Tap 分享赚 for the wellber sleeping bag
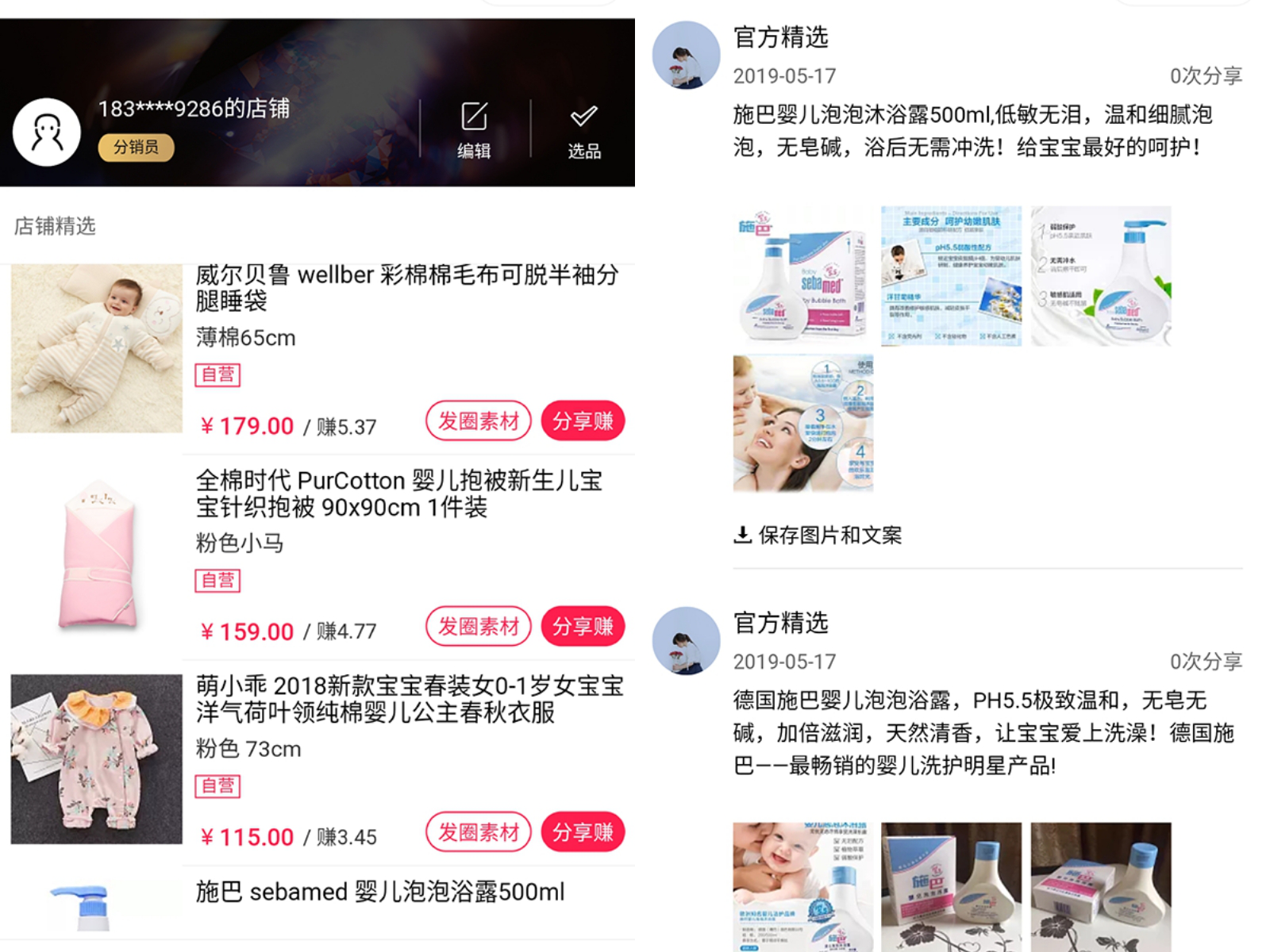Viewport: 1270px width, 952px height. coord(583,421)
